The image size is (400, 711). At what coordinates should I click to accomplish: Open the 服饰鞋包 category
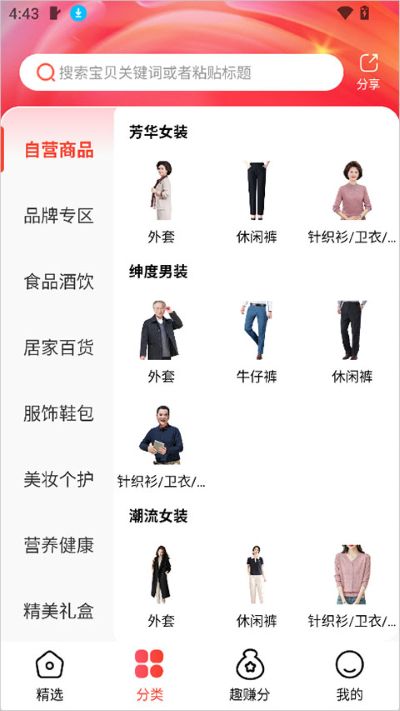tap(59, 414)
